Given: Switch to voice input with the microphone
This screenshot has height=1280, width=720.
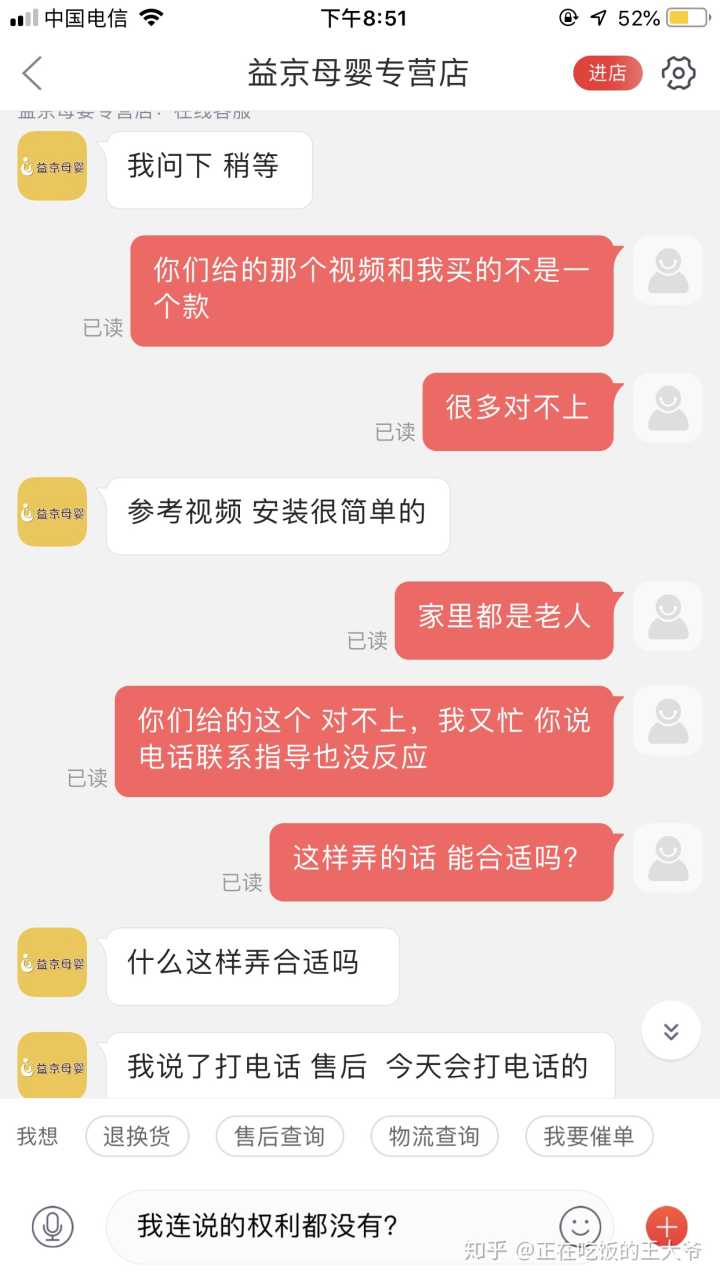Looking at the screenshot, I should tap(52, 1226).
